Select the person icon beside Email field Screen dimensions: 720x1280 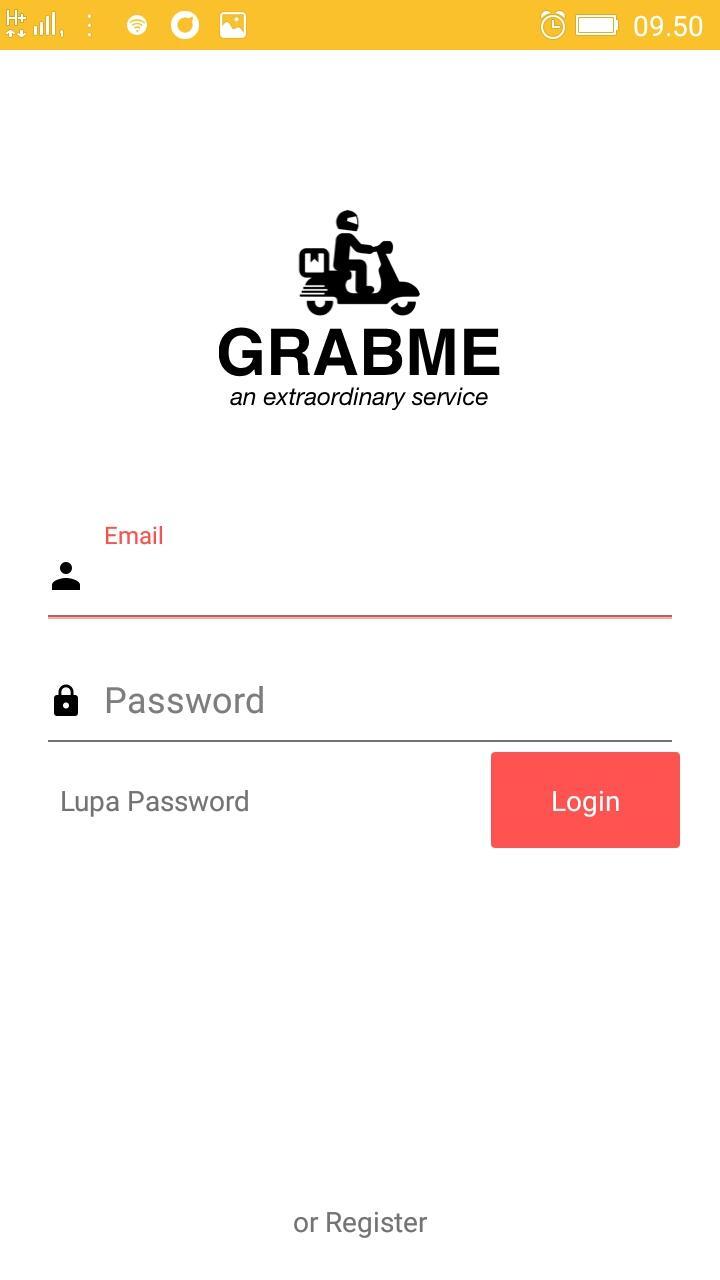click(66, 577)
